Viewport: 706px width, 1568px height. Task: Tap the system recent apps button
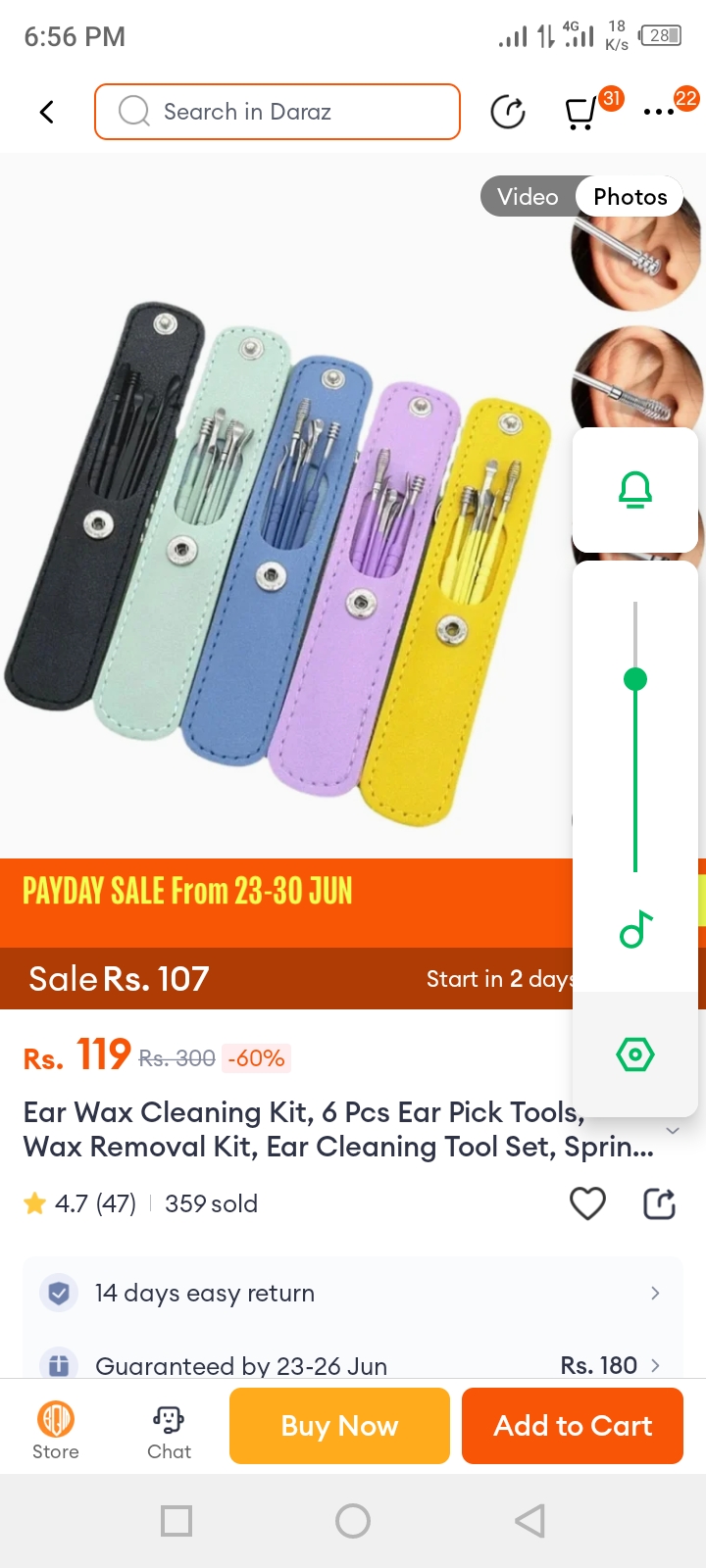click(176, 1521)
